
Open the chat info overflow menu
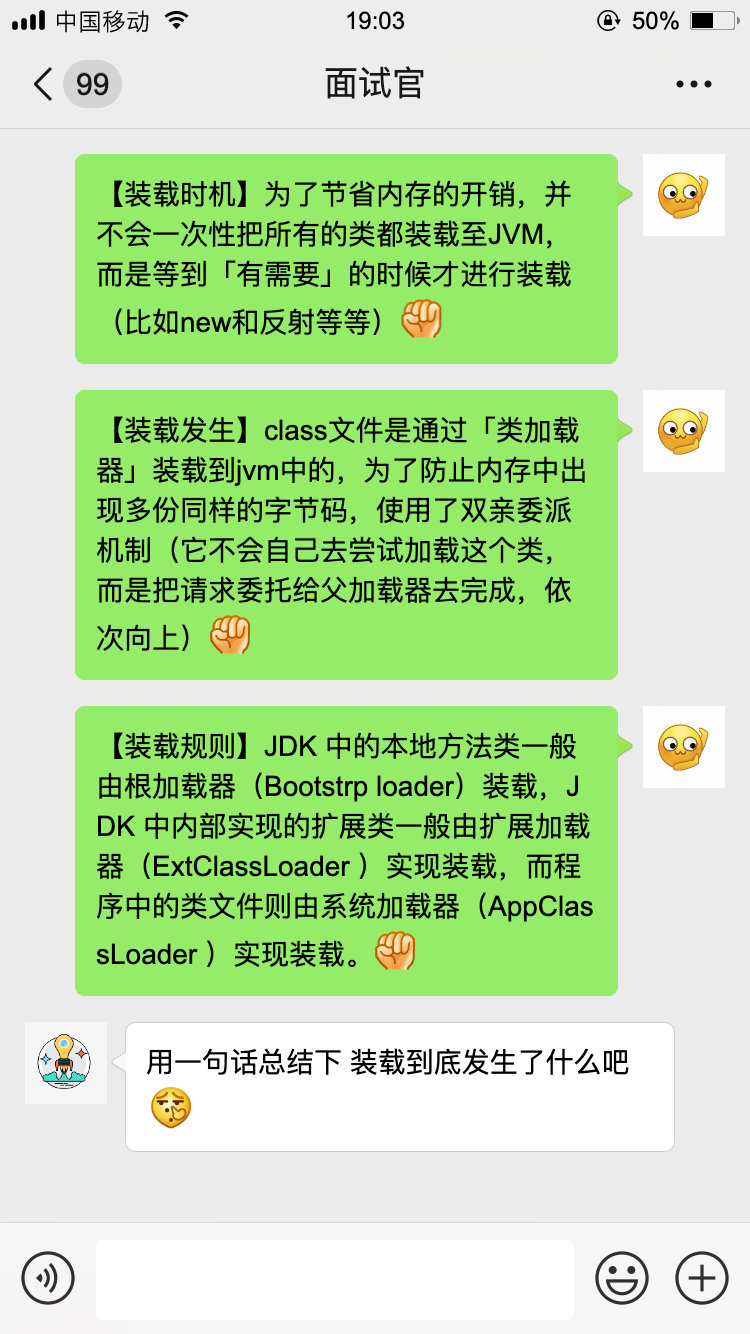tap(694, 84)
